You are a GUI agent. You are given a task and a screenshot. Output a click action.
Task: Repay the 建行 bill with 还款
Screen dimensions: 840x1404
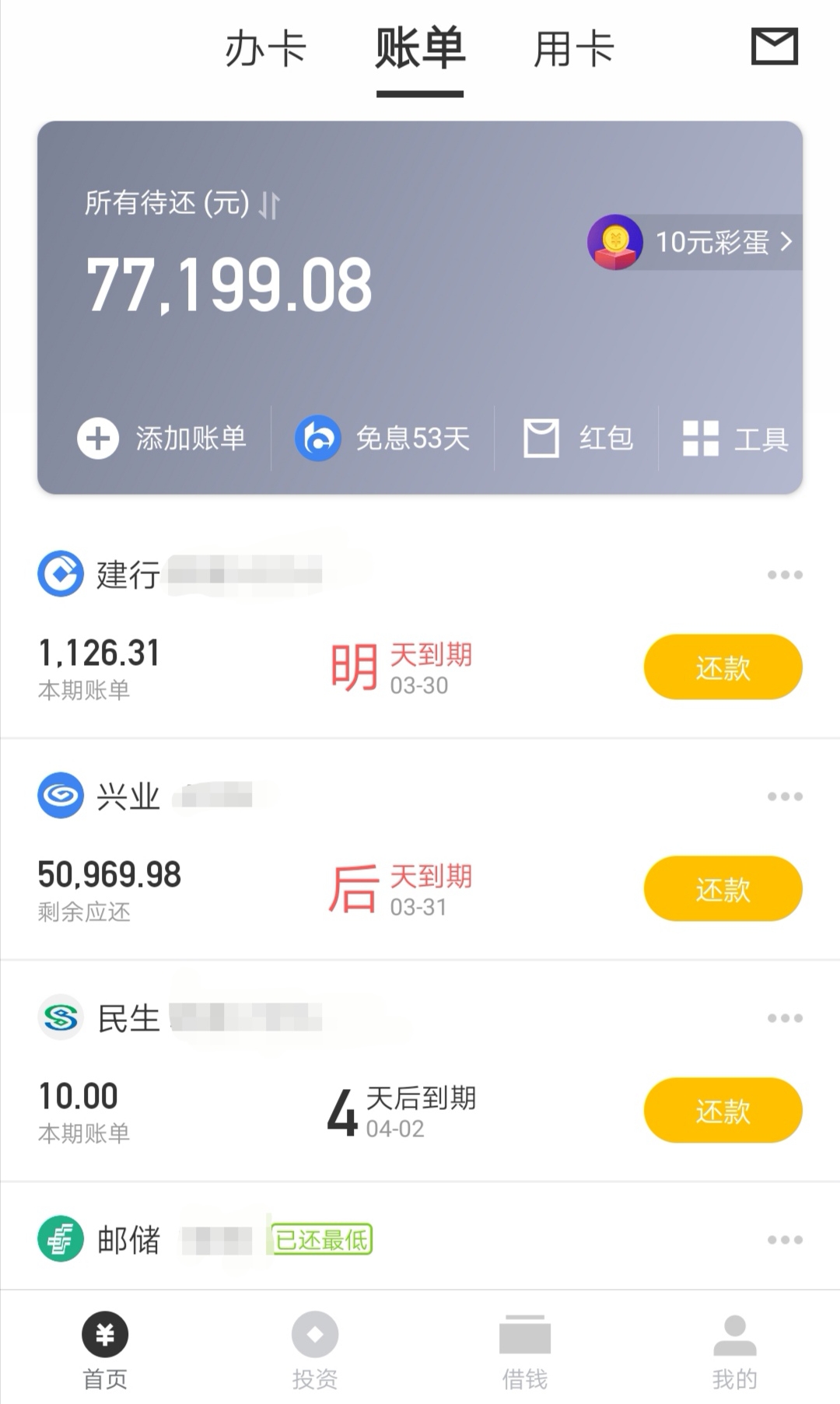click(723, 667)
